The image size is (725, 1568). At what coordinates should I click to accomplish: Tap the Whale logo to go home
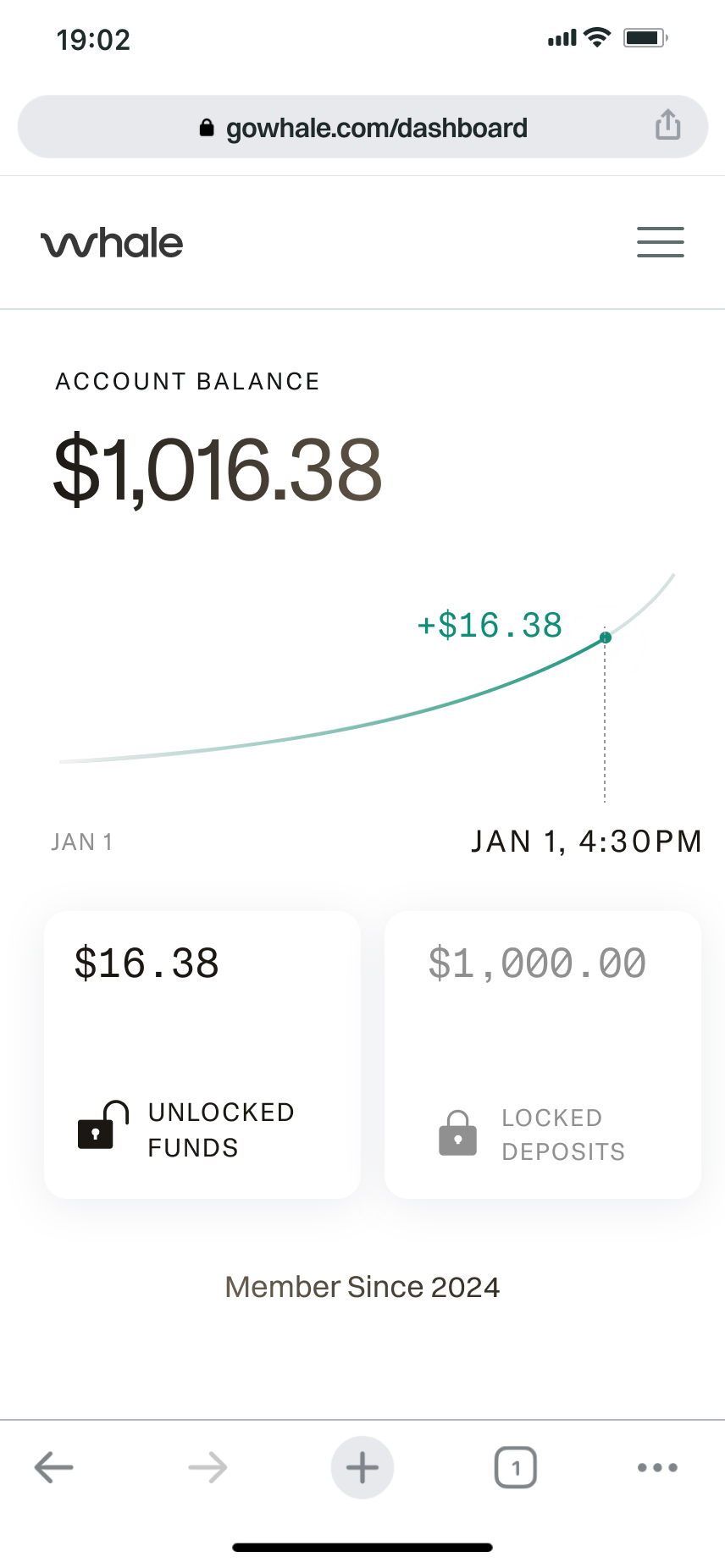click(112, 243)
